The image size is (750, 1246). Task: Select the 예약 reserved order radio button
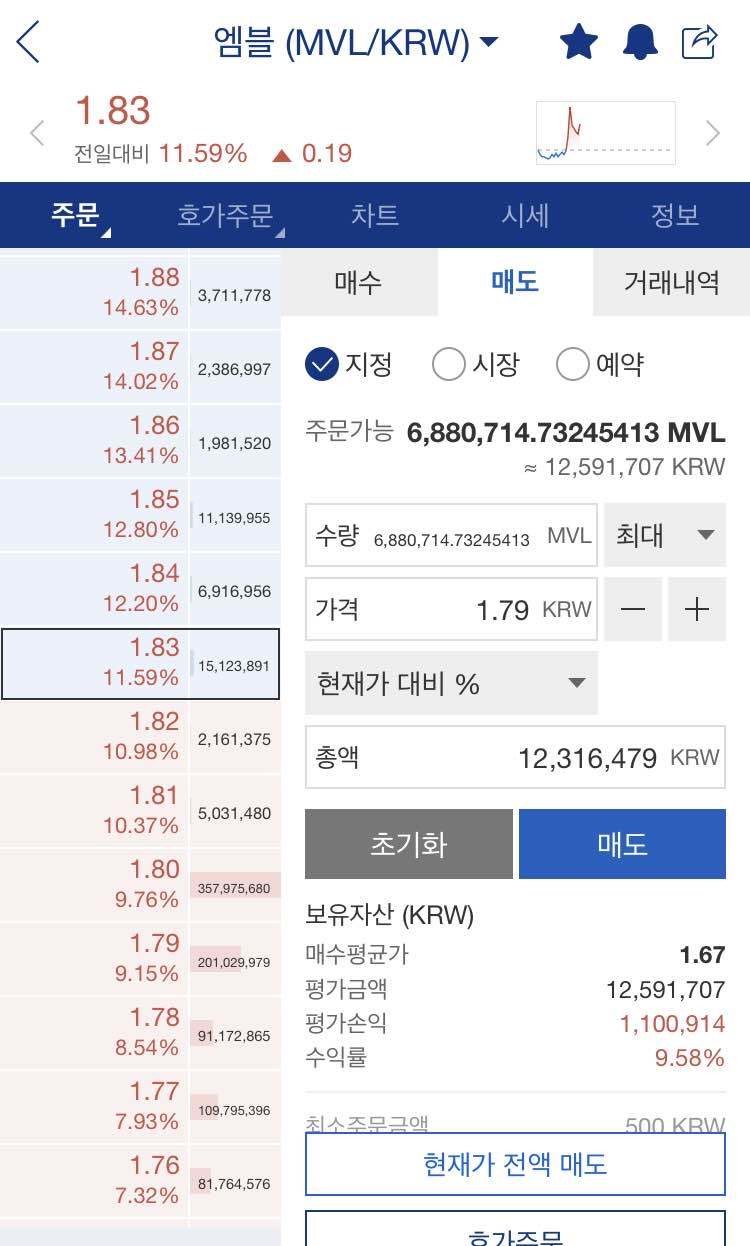[x=572, y=365]
